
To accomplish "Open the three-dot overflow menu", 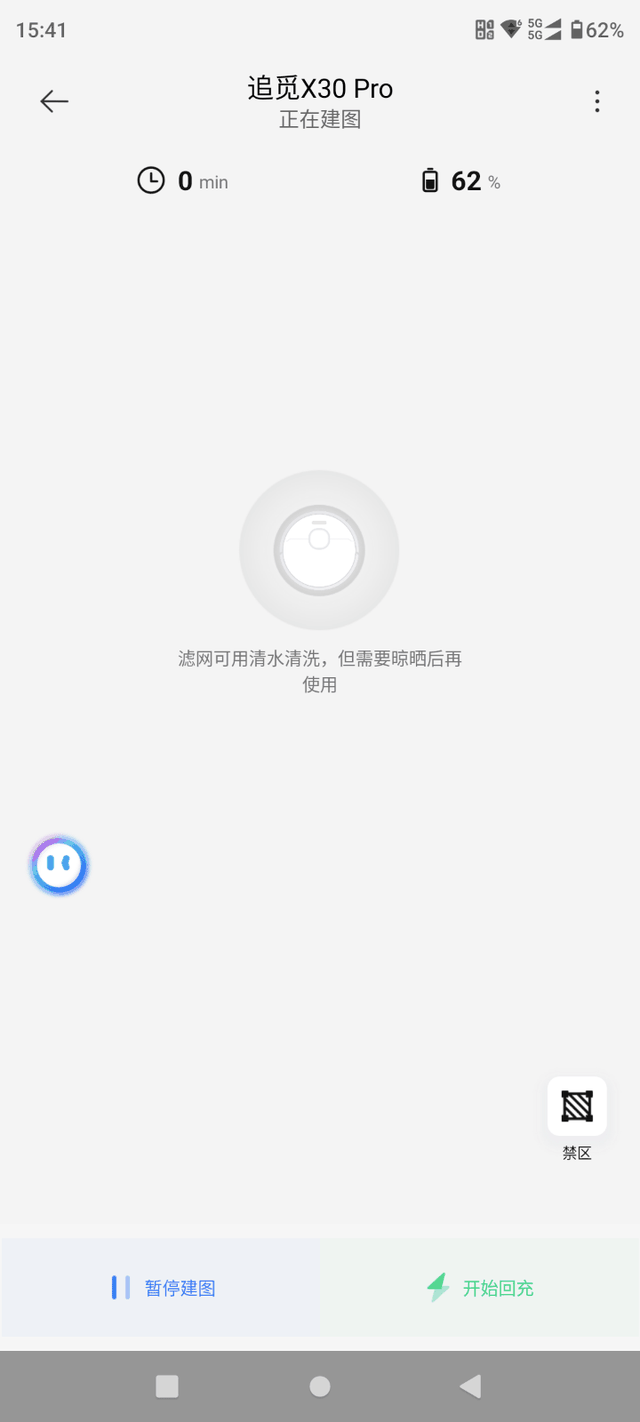I will click(597, 101).
